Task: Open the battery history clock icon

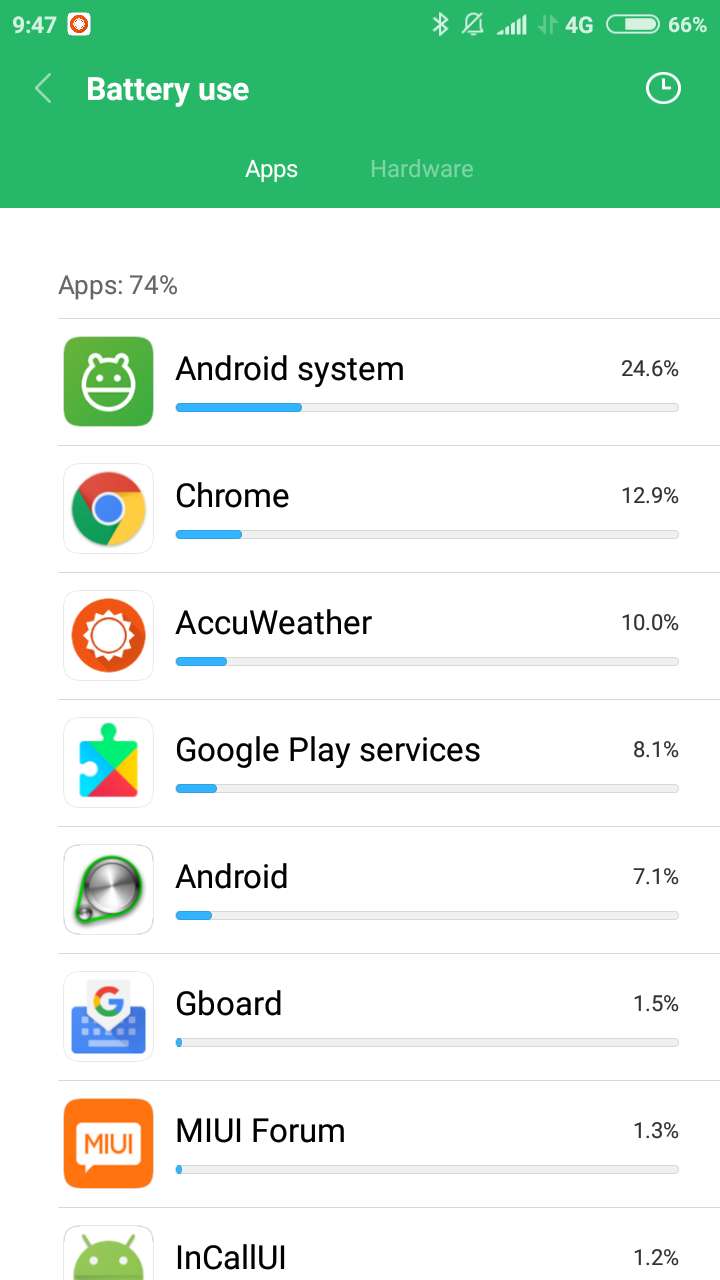Action: point(662,89)
